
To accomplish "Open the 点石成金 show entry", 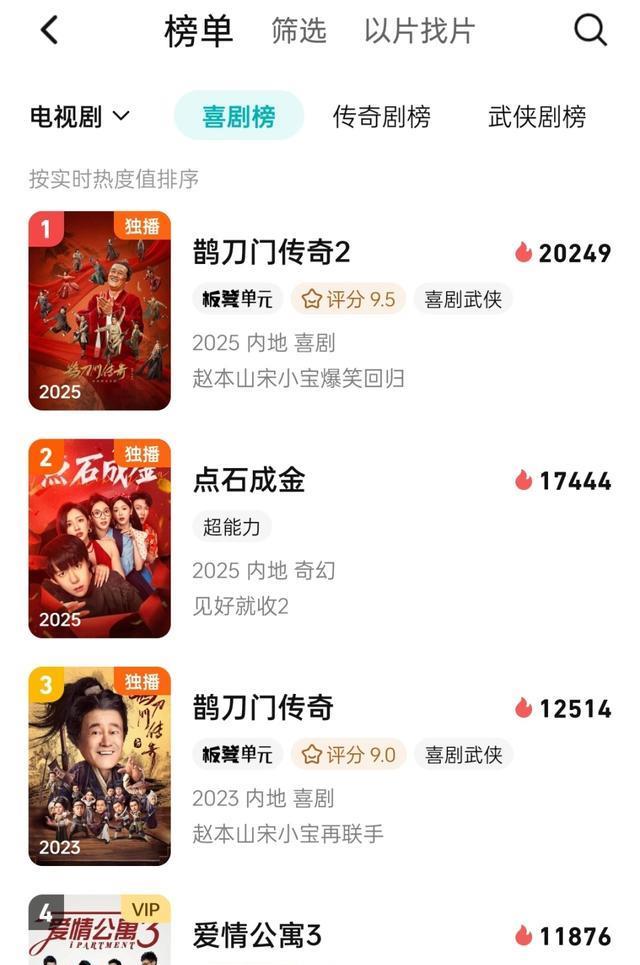I will (249, 481).
